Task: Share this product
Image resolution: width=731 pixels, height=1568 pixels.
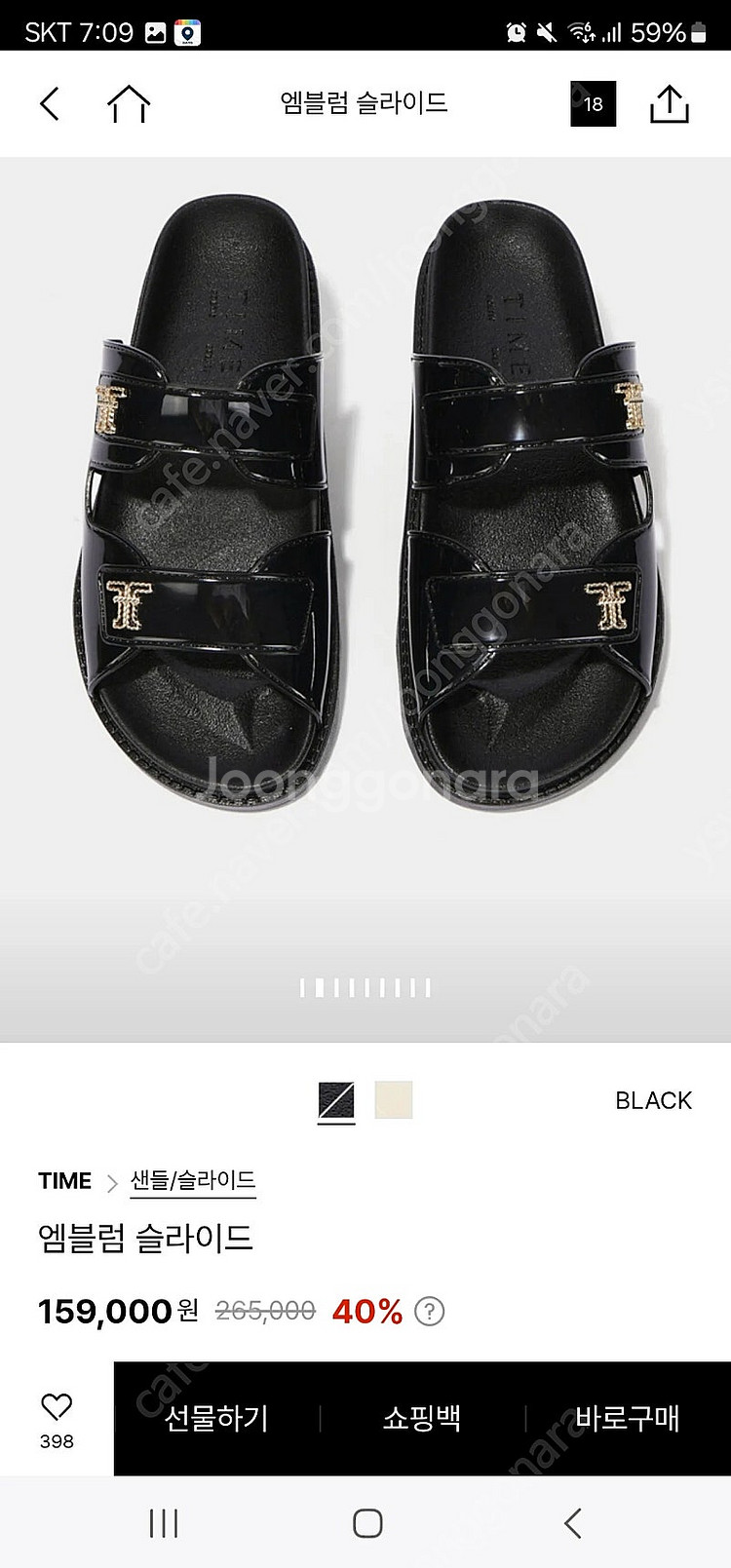Action: (x=669, y=103)
